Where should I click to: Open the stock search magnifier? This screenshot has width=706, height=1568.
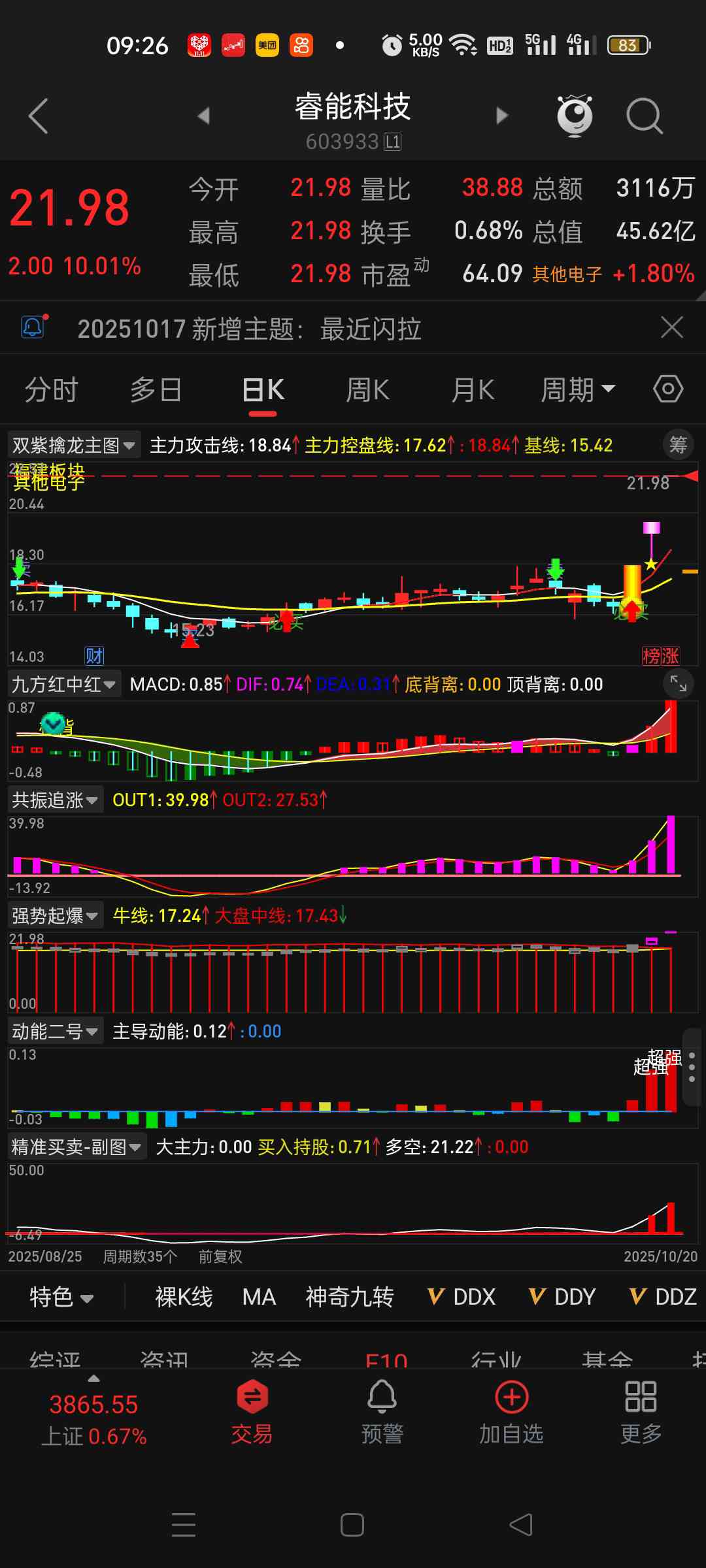[644, 116]
